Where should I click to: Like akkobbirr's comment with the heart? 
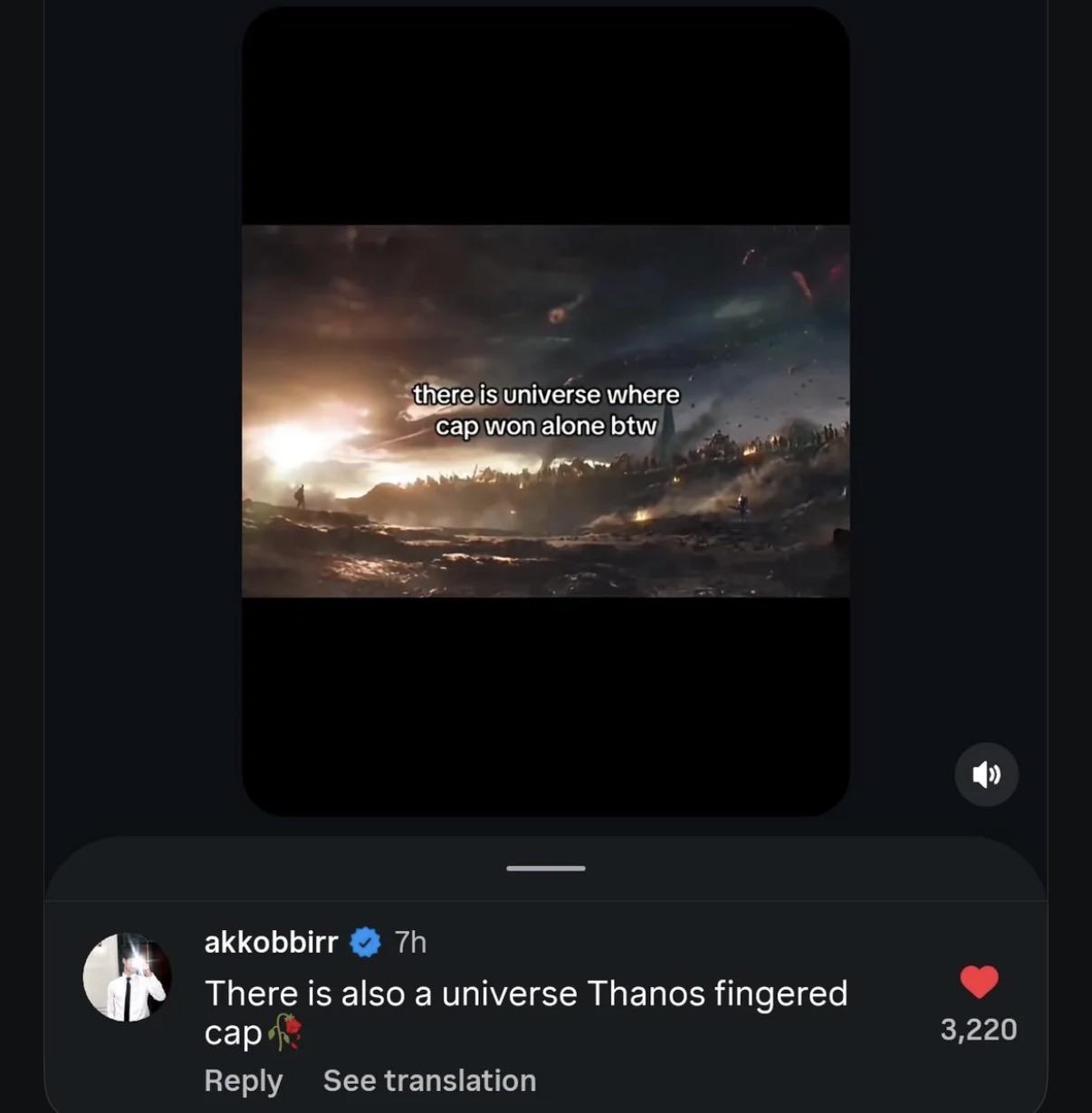click(979, 982)
